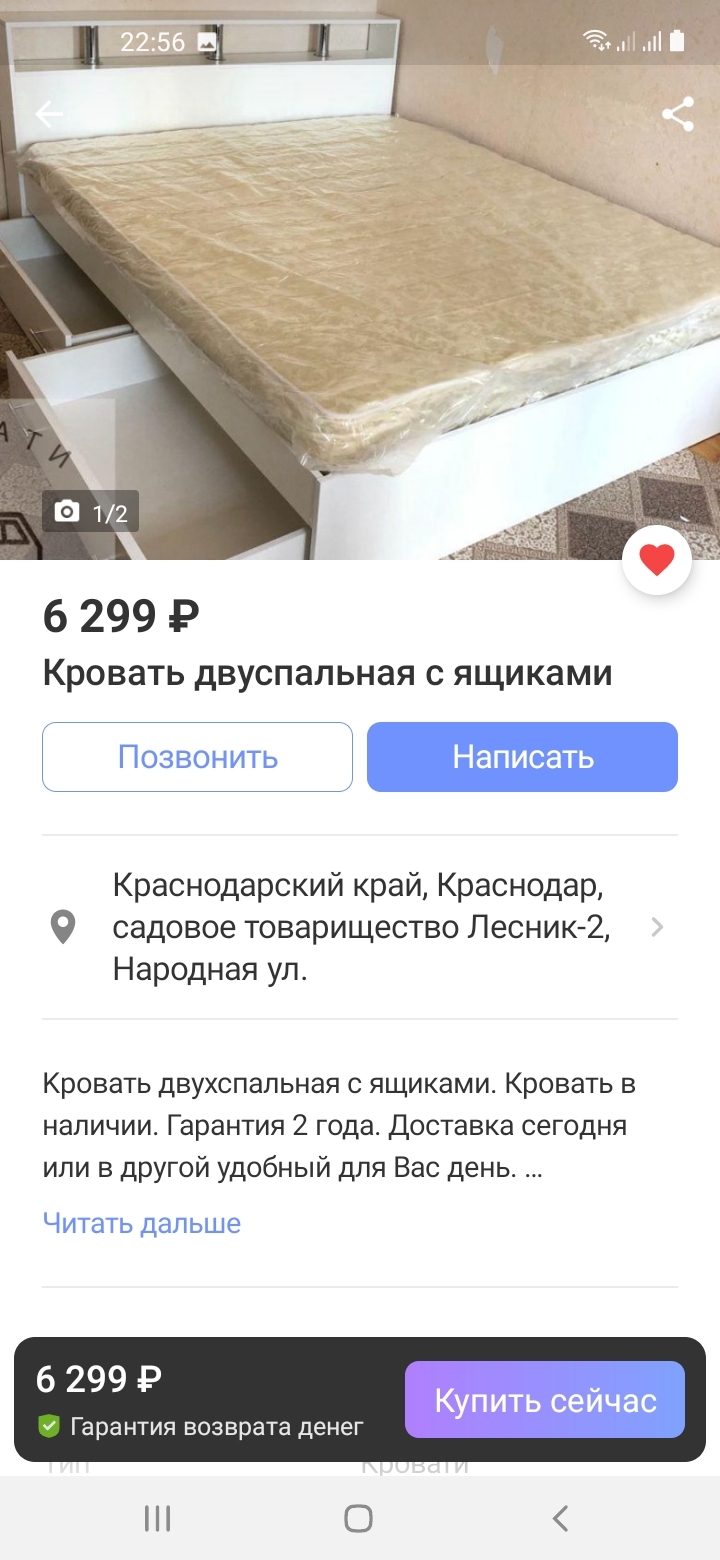Image resolution: width=720 pixels, height=1560 pixels.
Task: Go to the system home screen
Action: 358,1518
